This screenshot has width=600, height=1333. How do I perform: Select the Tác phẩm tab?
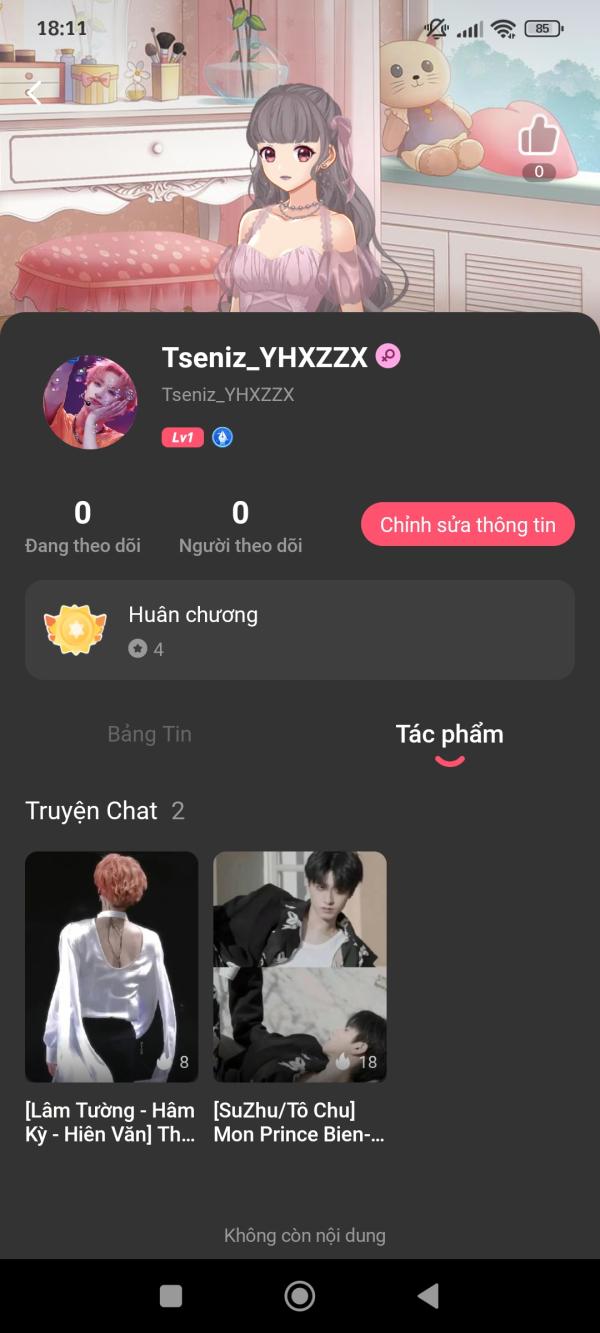[x=449, y=735]
